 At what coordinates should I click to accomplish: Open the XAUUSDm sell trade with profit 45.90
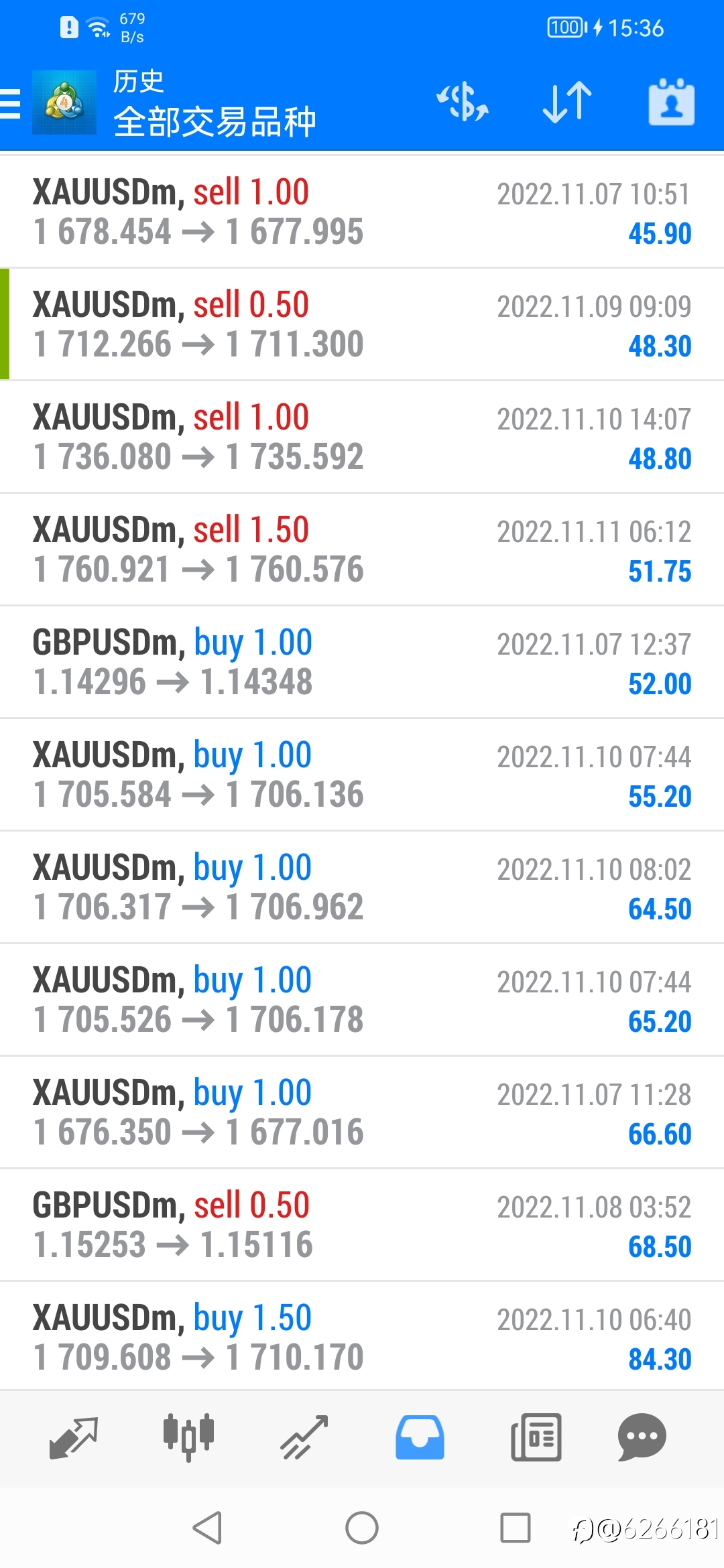click(x=362, y=212)
